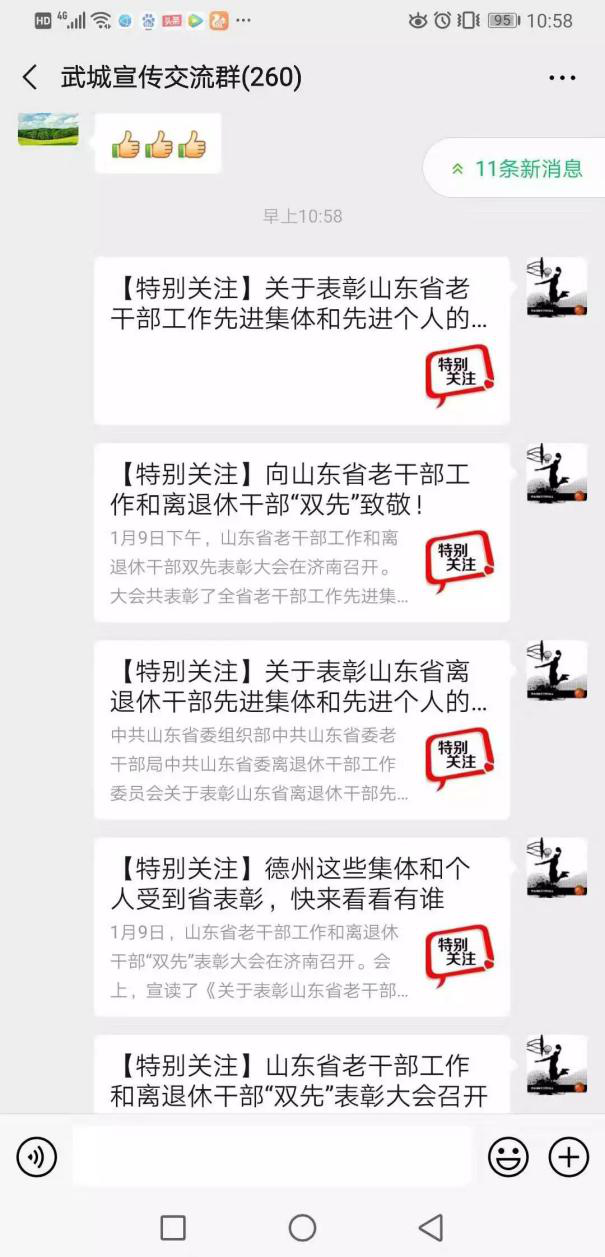Screen dimensions: 605x1257
Task: Tap the system home button
Action: (302, 1227)
